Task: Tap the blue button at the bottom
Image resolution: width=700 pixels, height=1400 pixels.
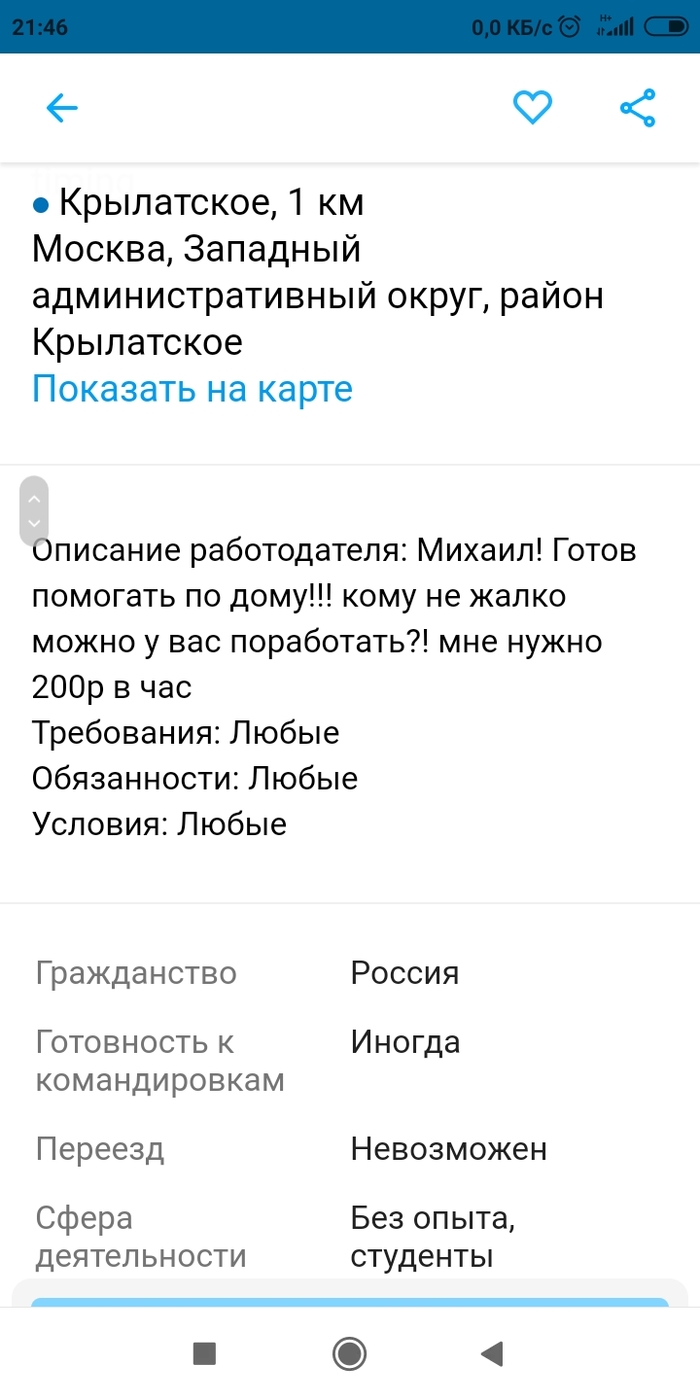Action: pyautogui.click(x=350, y=1301)
